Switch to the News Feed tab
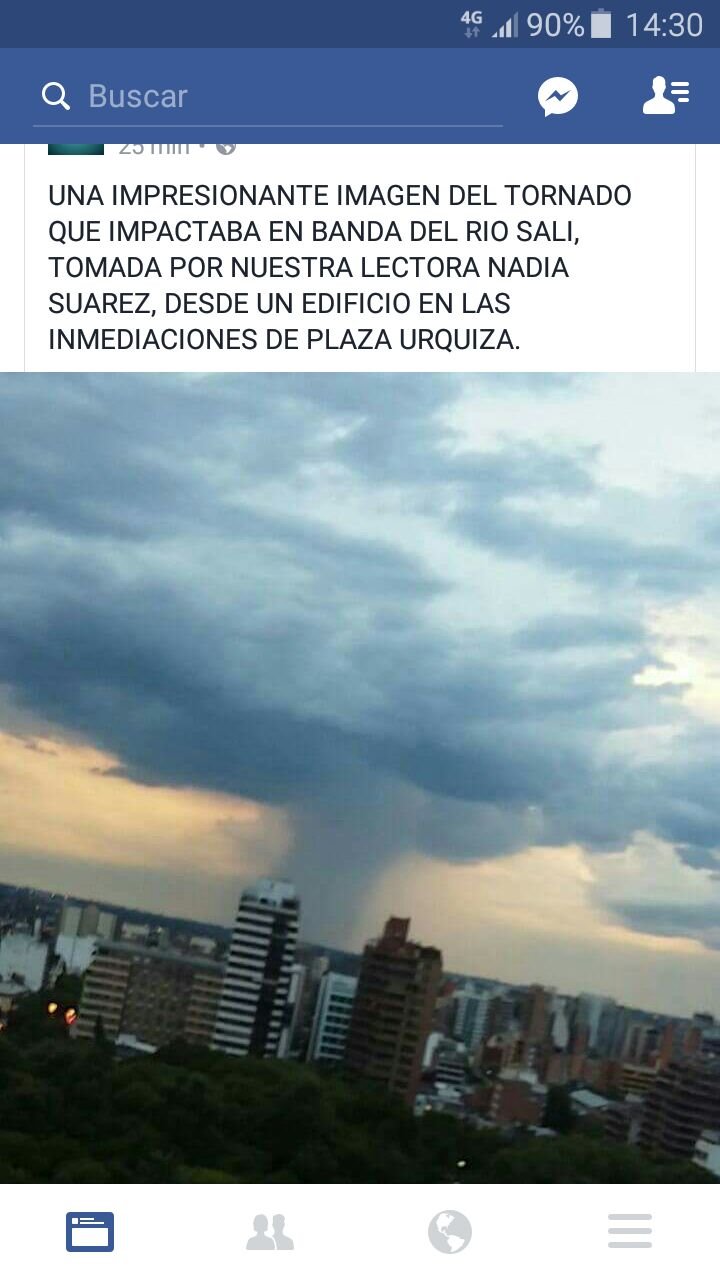 tap(90, 1231)
